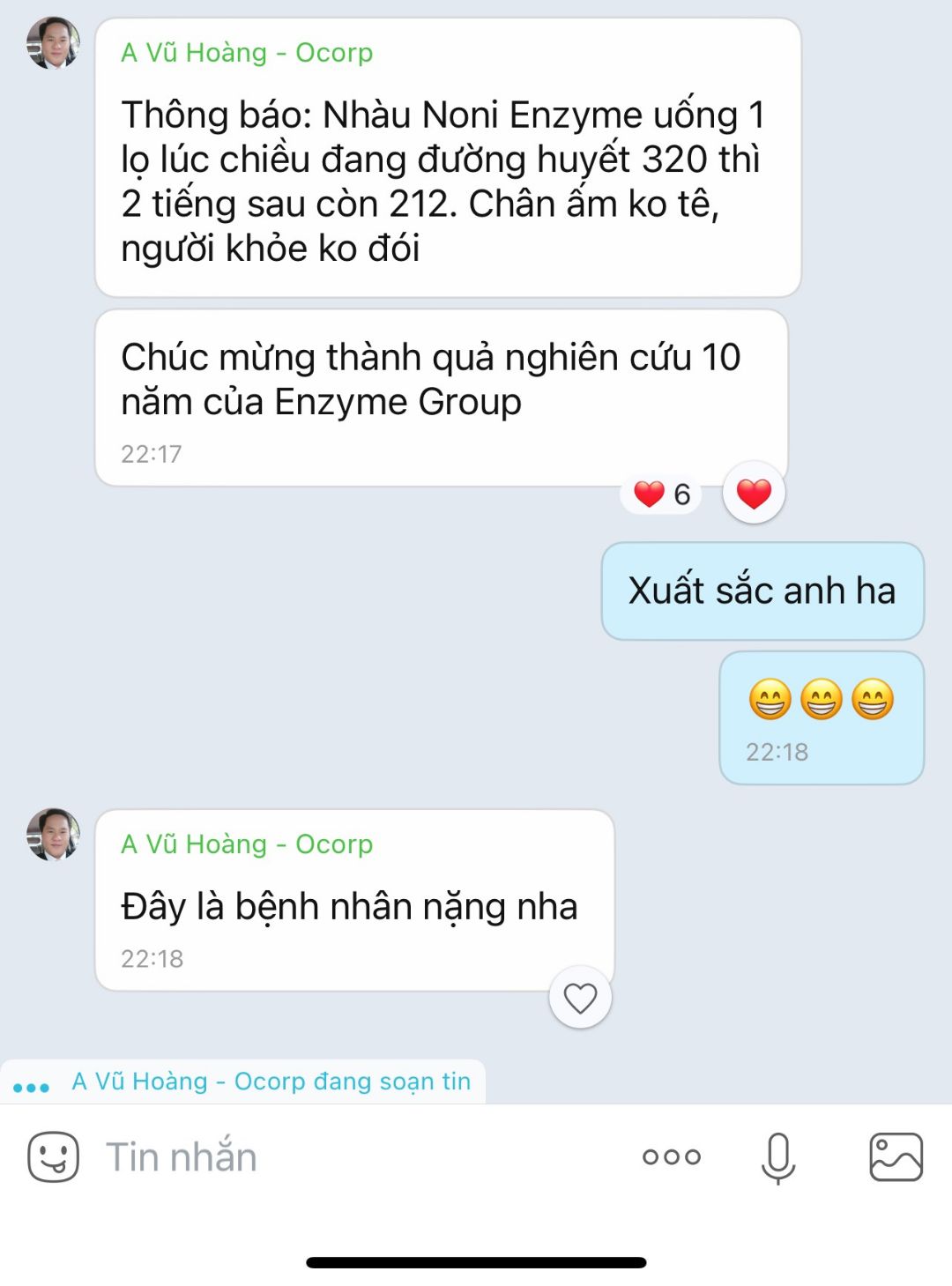952x1286 pixels.
Task: Tap the red heart on the Enzyme Group message
Action: coord(754,493)
